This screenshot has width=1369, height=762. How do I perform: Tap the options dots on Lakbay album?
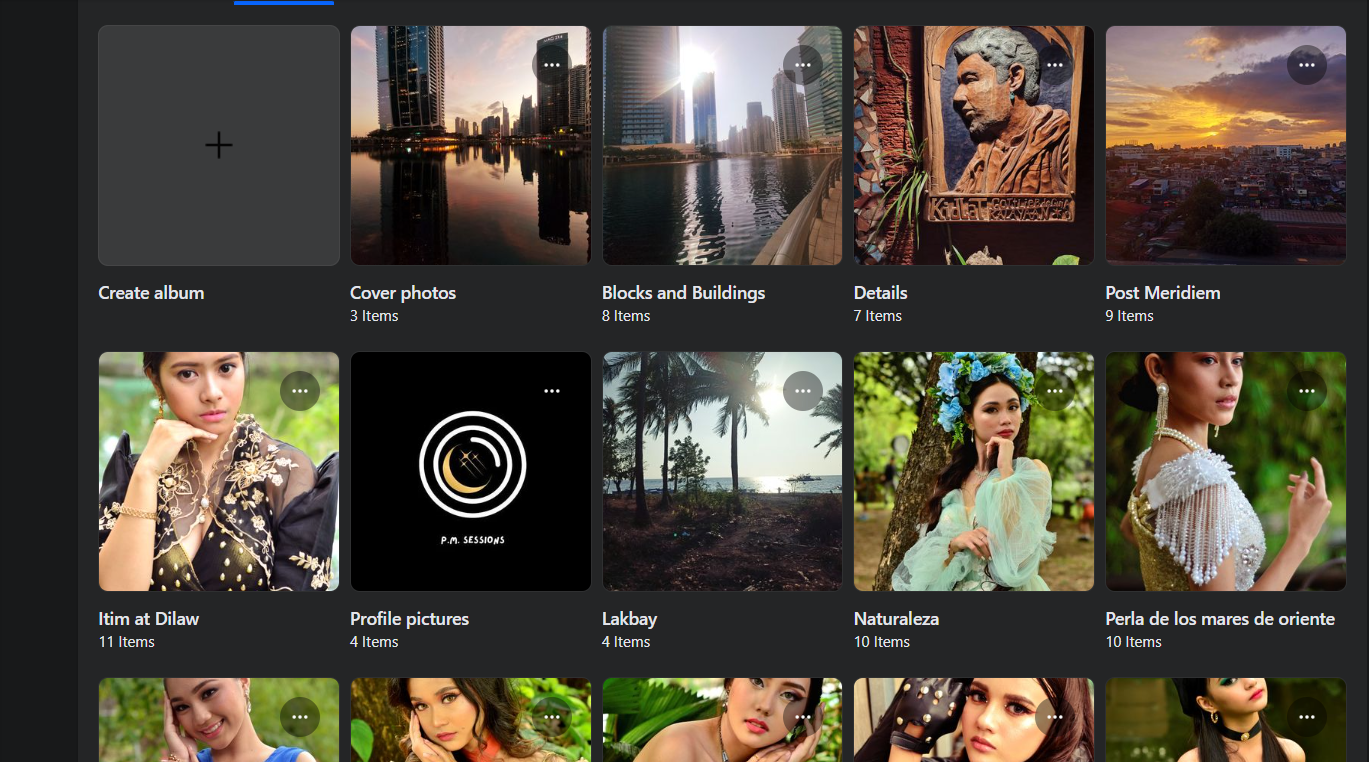(x=803, y=391)
